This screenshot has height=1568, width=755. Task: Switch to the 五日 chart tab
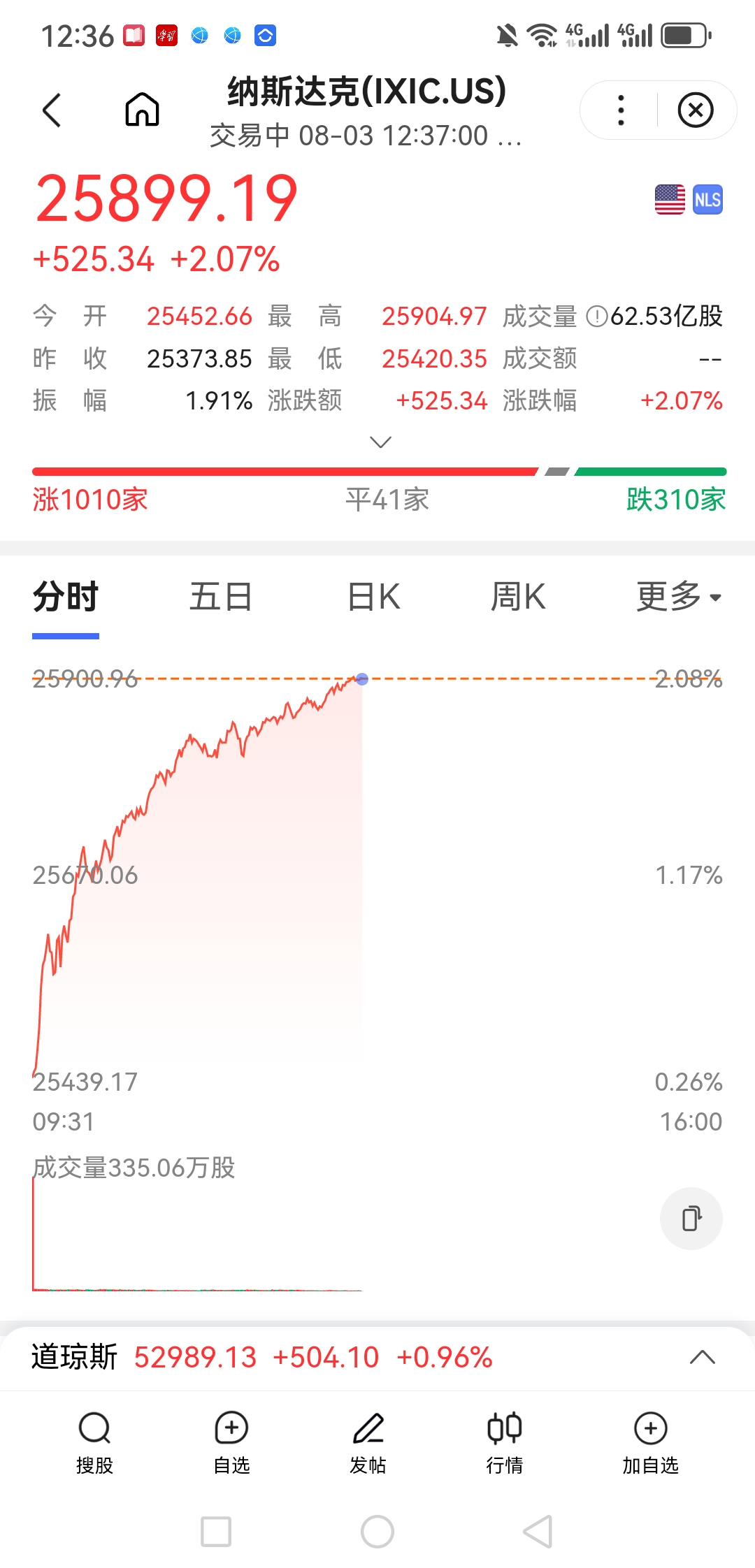tap(221, 597)
